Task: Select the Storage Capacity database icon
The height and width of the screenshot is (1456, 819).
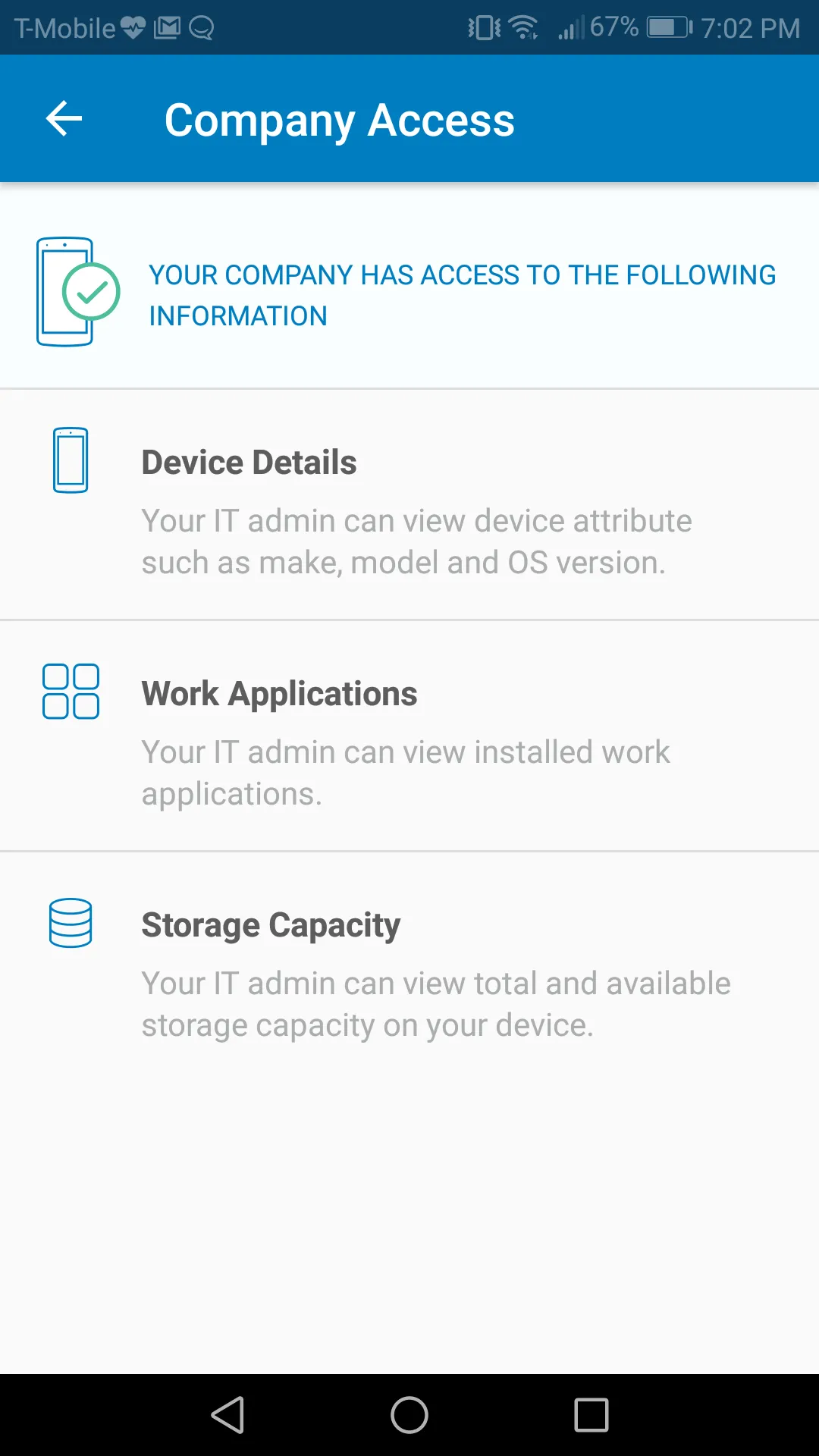Action: [x=71, y=922]
